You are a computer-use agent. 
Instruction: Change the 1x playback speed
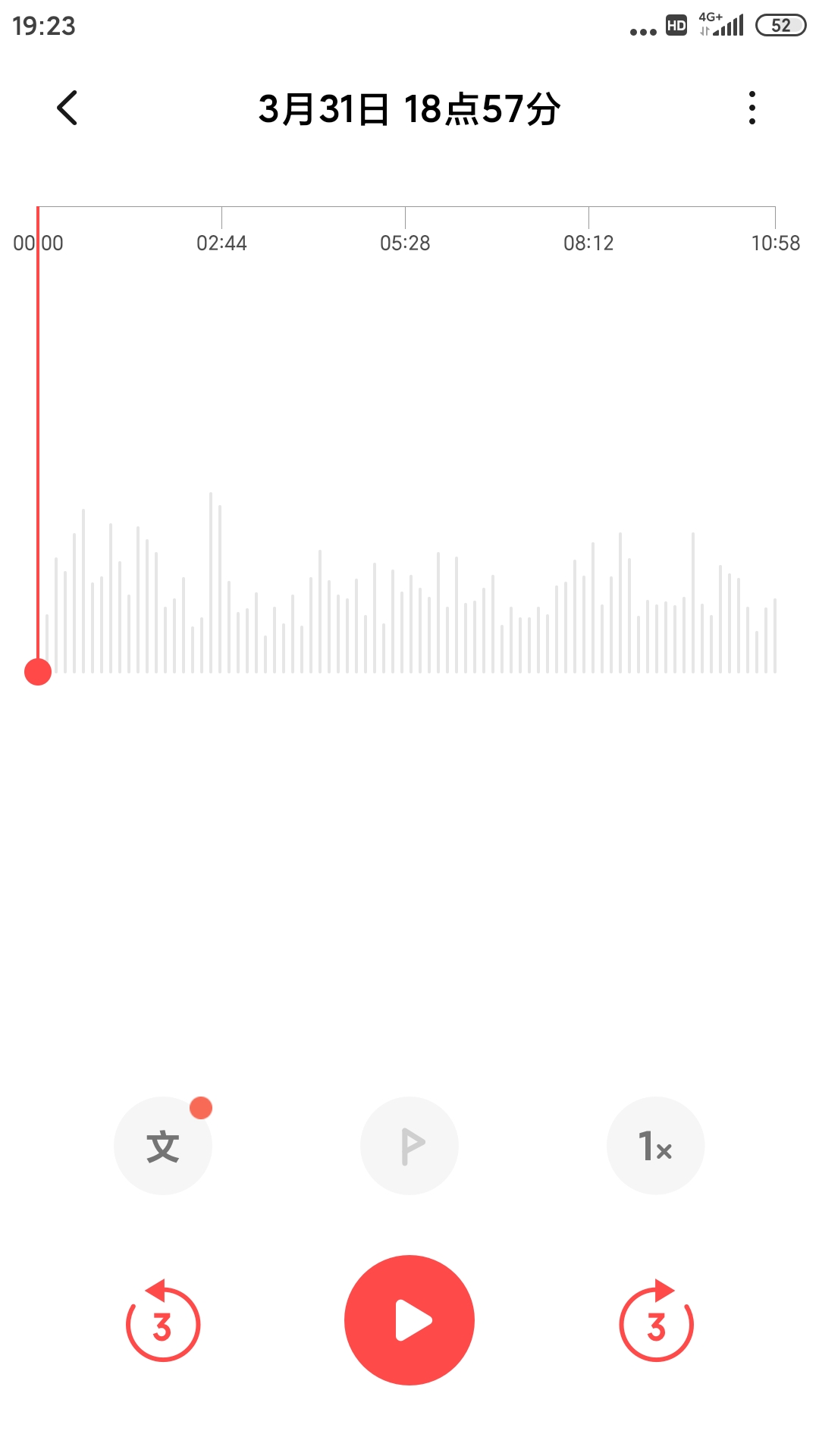click(655, 1145)
